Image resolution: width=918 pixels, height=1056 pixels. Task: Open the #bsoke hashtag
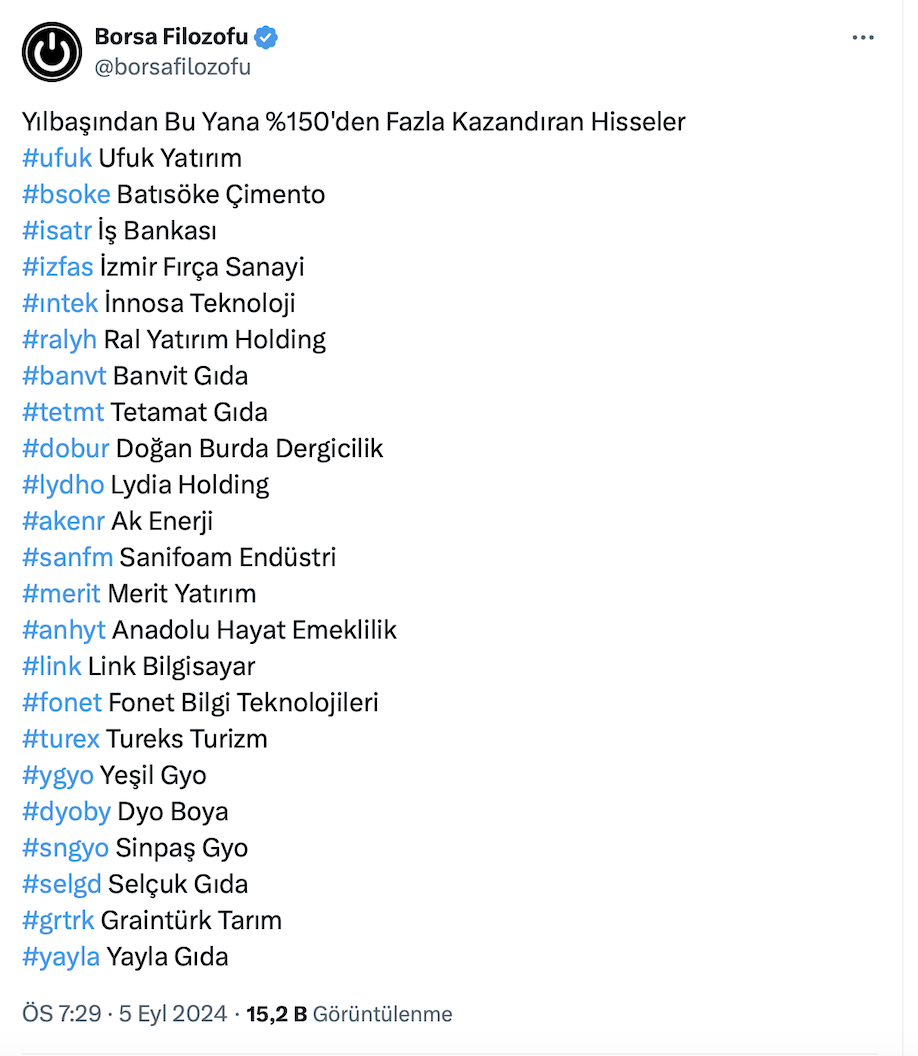tap(66, 194)
